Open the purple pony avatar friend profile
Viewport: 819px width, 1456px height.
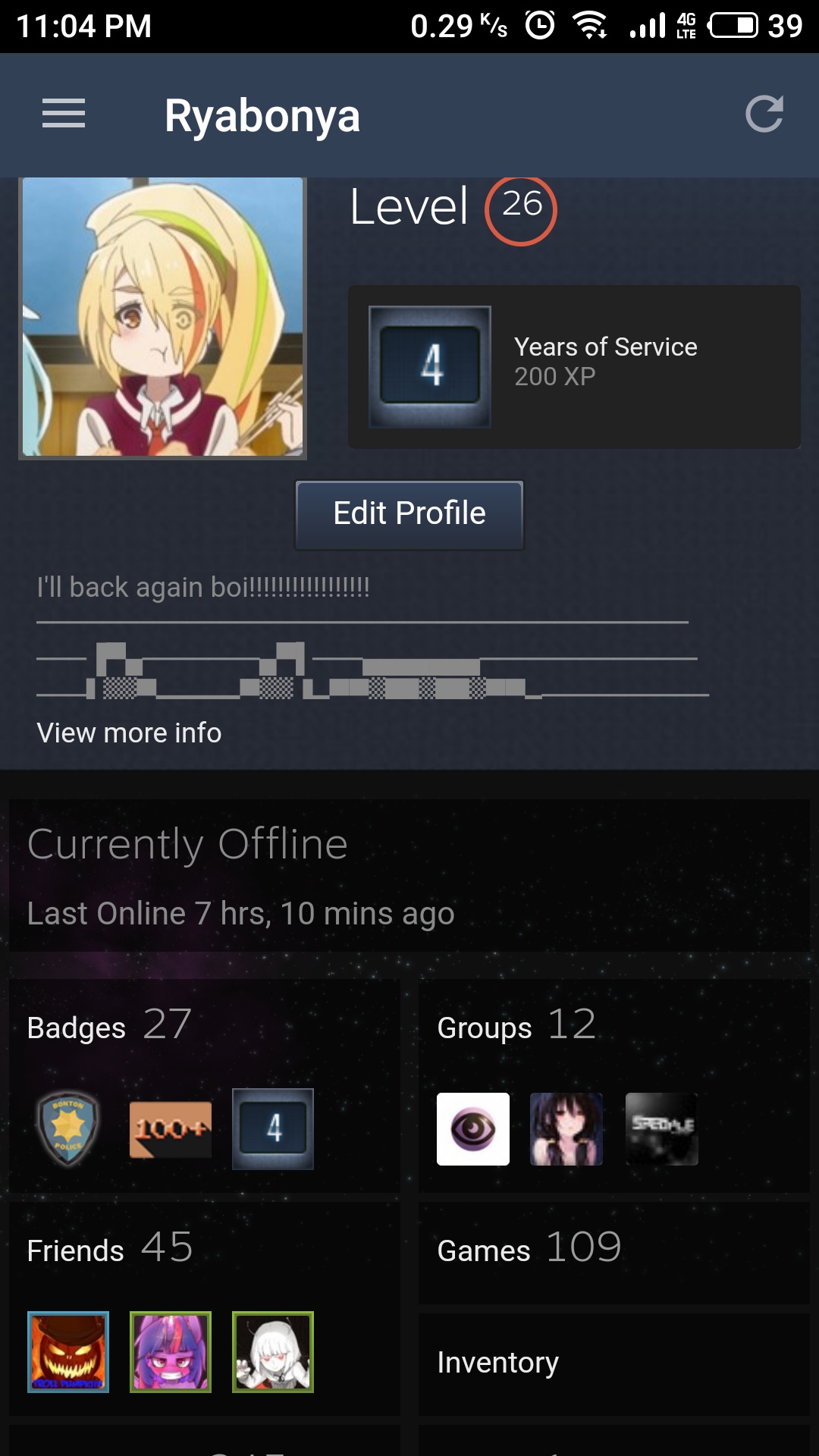pyautogui.click(x=171, y=1351)
